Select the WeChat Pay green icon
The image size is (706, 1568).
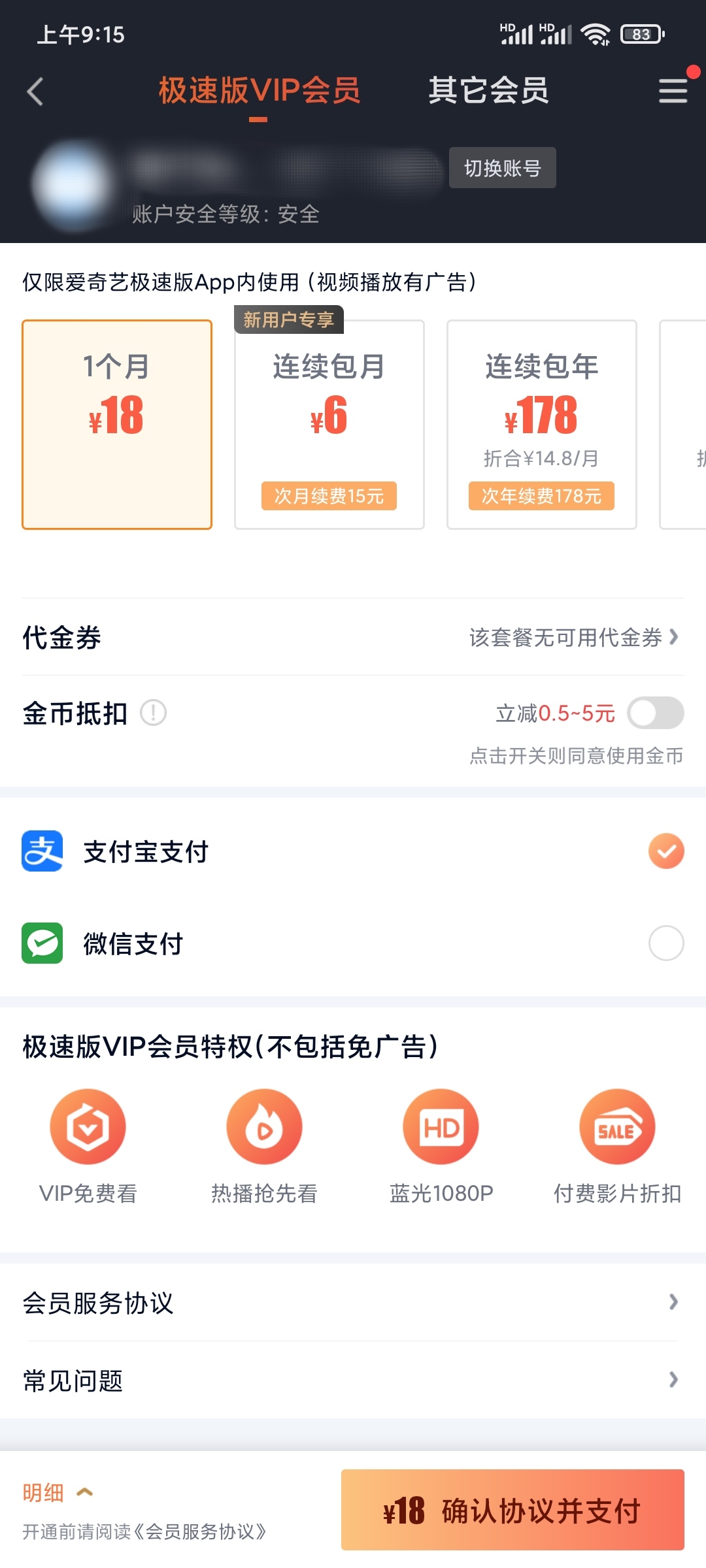[41, 943]
